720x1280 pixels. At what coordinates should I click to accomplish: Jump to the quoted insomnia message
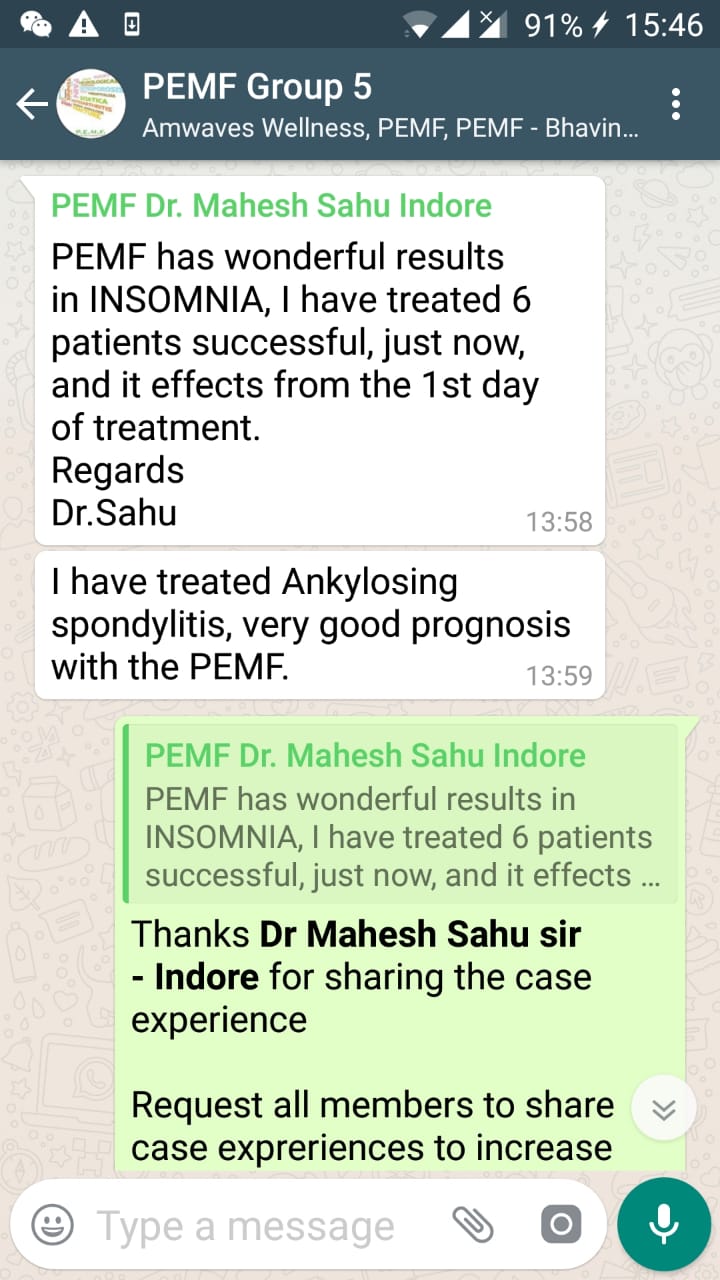[x=400, y=814]
